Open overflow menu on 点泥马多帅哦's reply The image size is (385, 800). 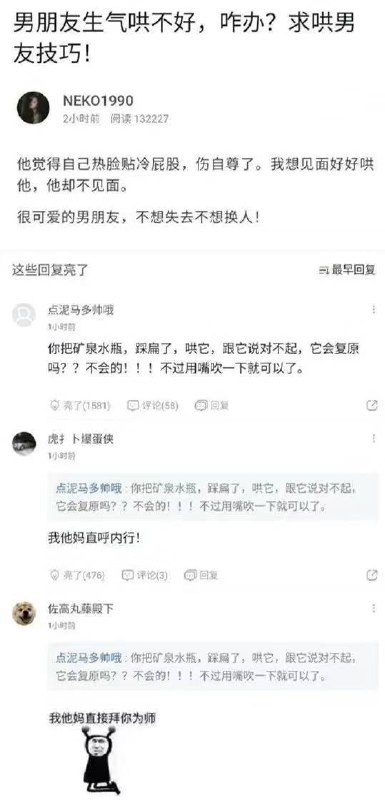tap(374, 309)
